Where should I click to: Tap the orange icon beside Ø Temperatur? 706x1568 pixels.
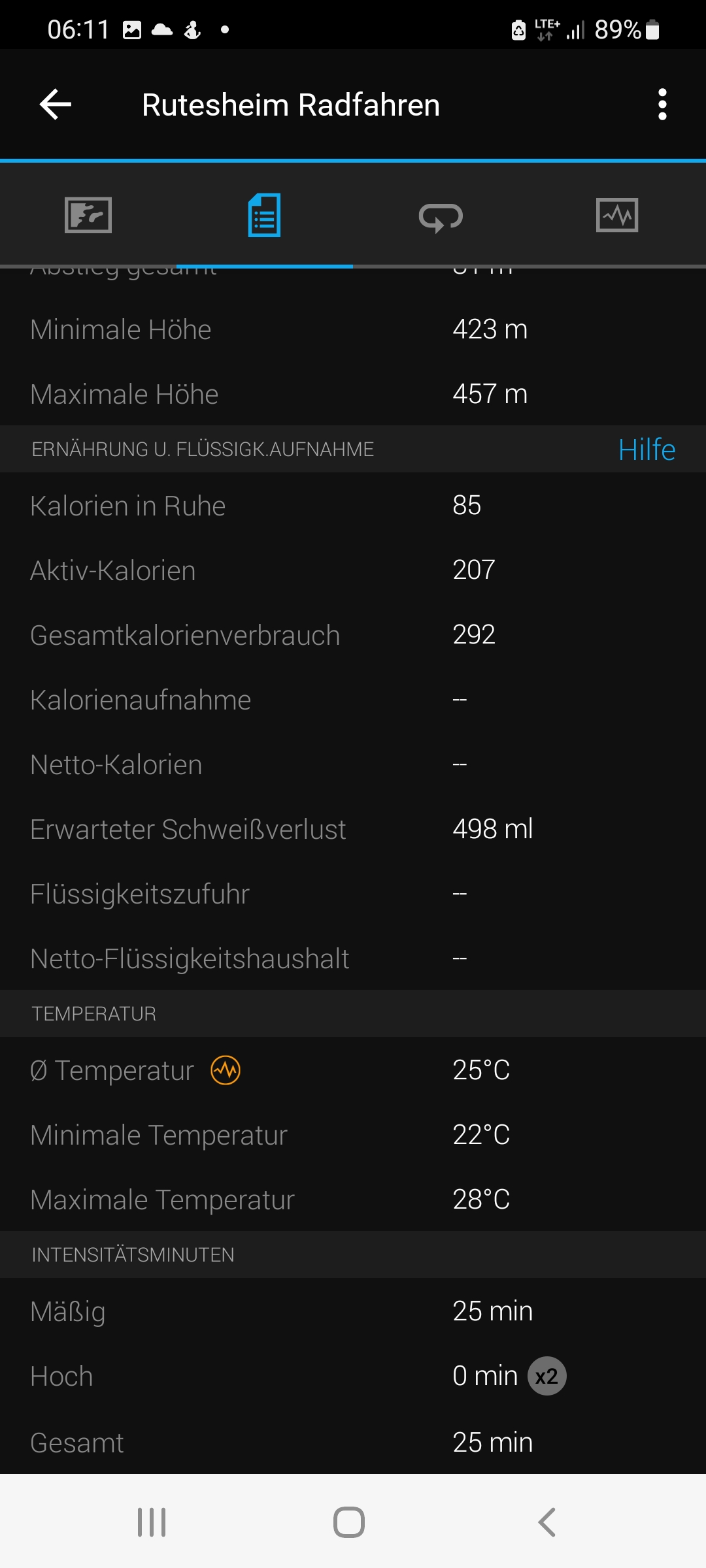point(226,1070)
